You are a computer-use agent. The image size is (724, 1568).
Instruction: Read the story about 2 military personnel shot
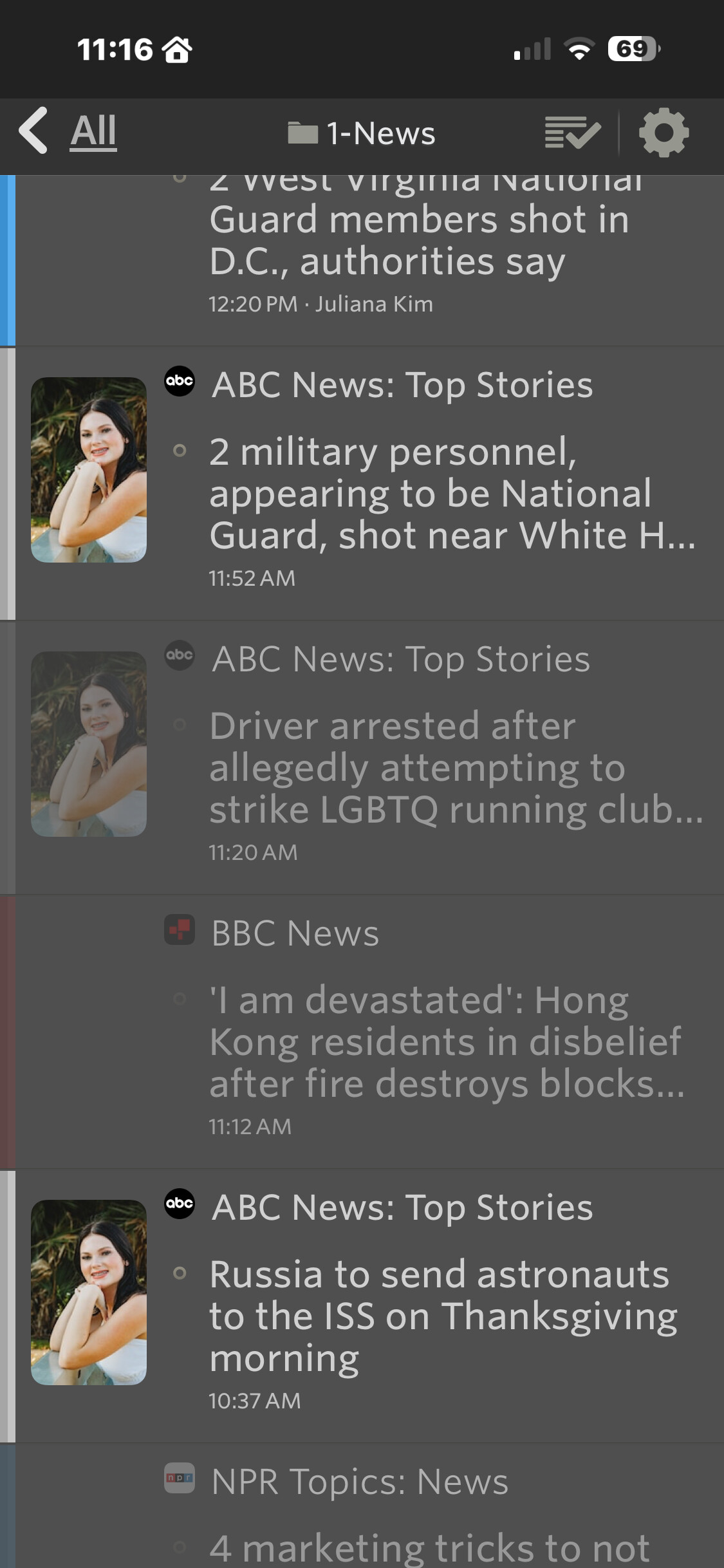450,494
